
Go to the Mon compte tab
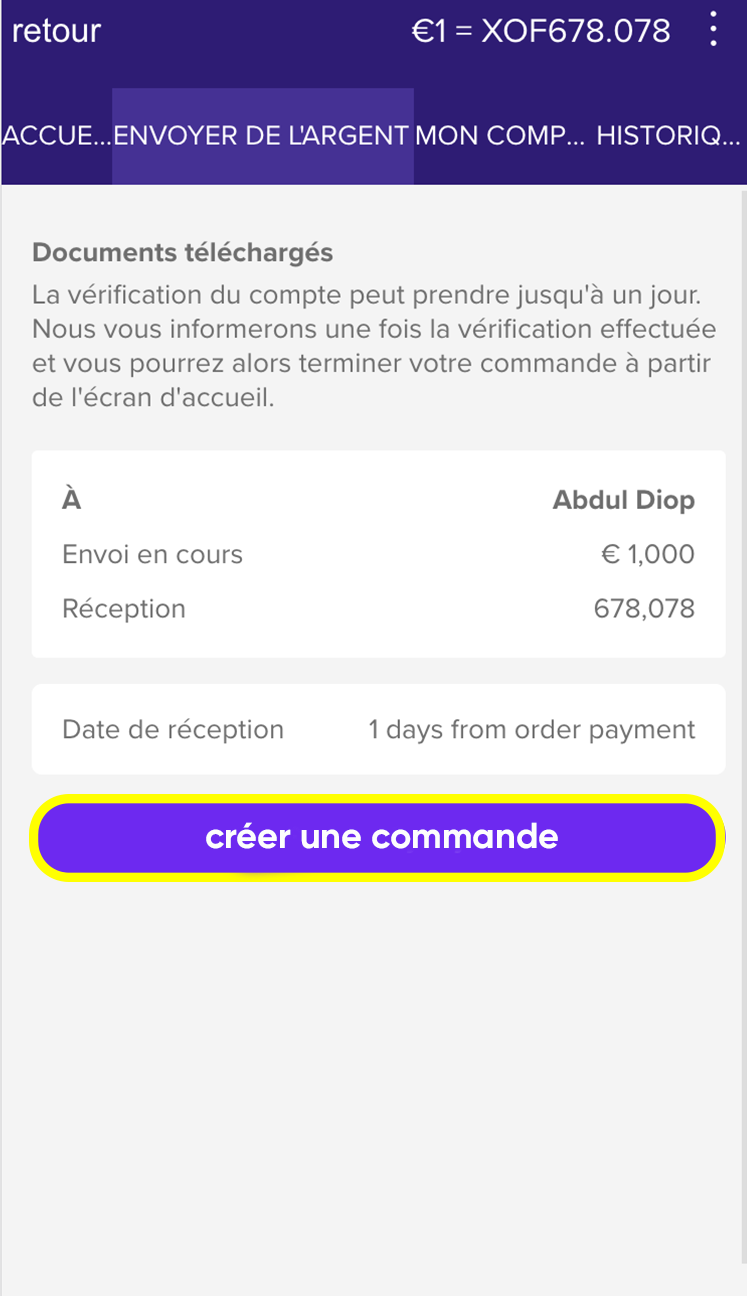coord(500,136)
